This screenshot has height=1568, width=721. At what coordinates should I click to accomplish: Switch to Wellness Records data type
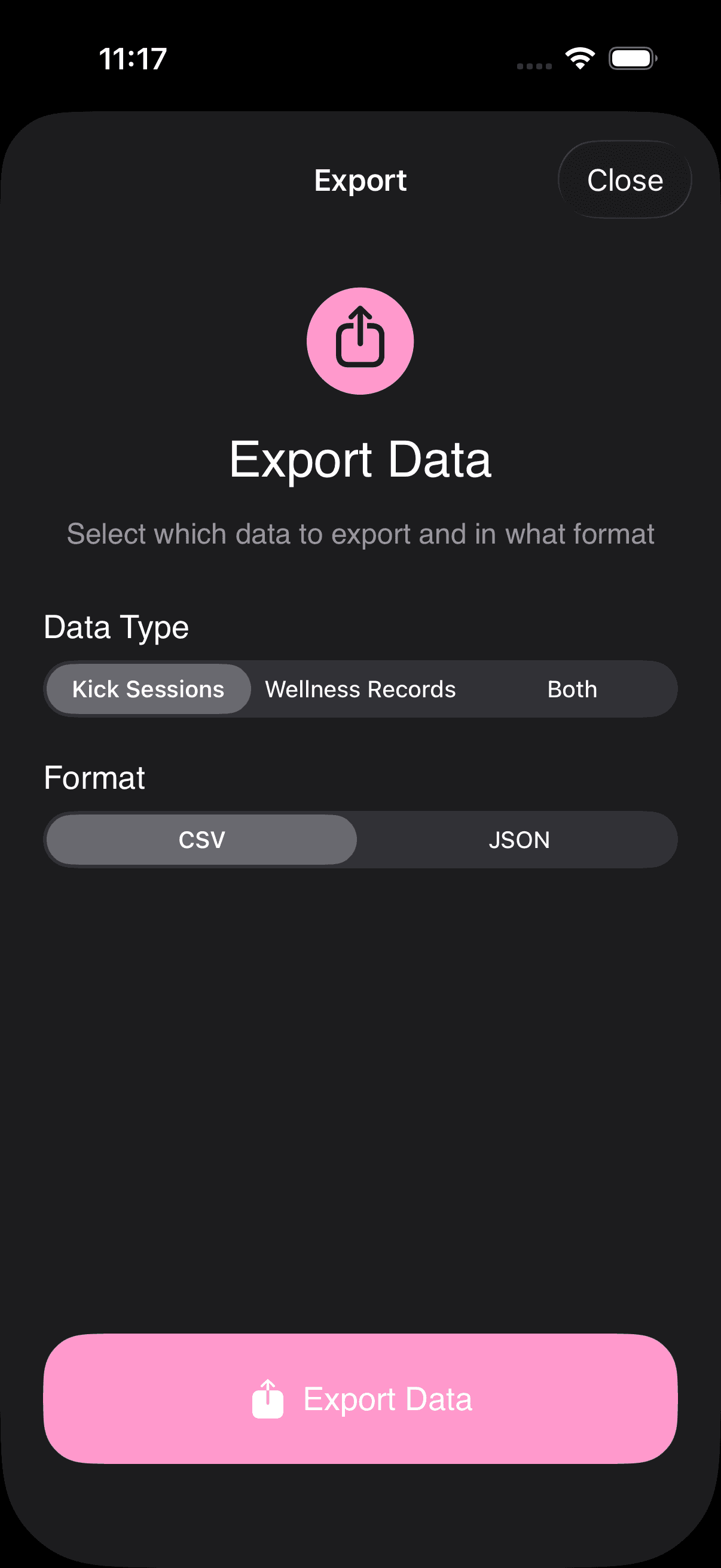point(360,689)
